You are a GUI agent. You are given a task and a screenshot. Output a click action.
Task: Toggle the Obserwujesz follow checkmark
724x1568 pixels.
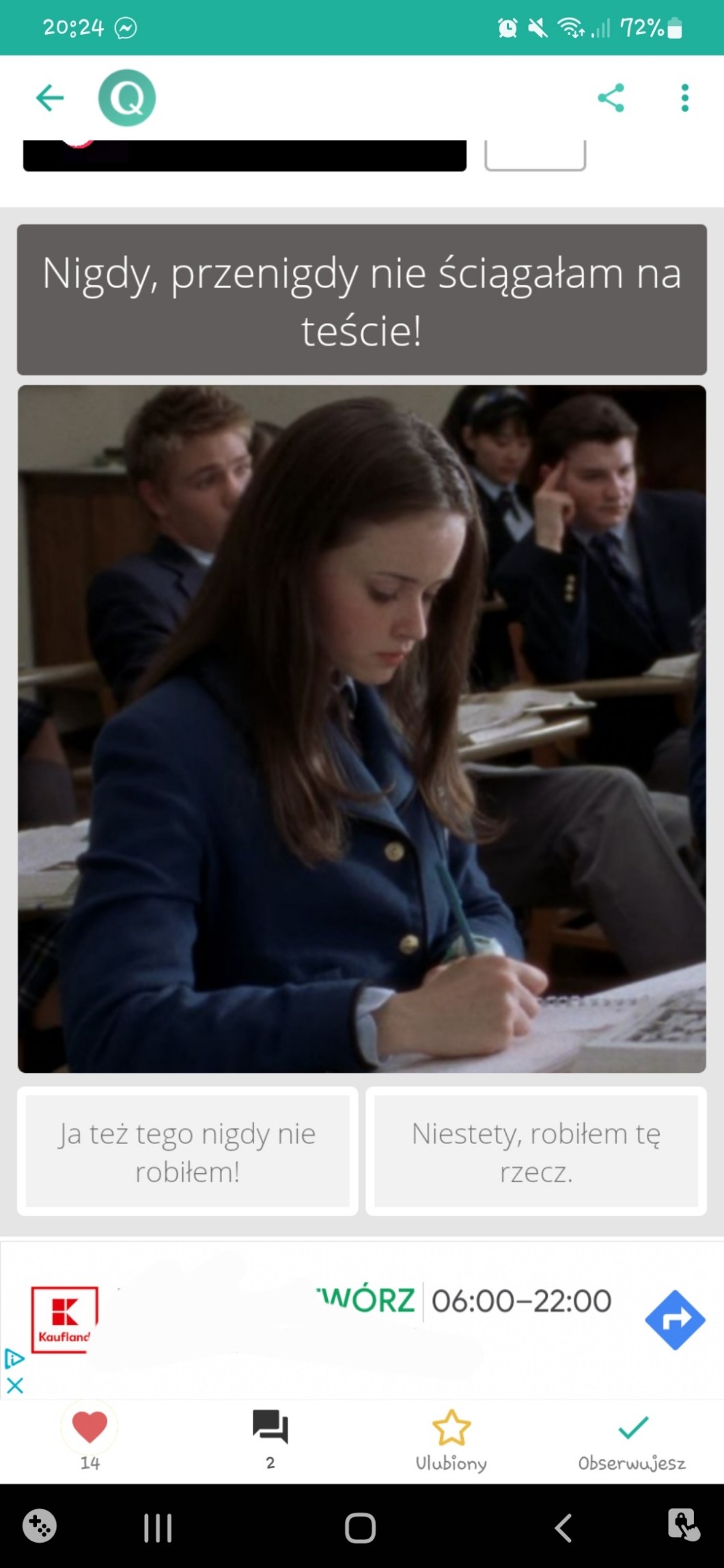point(632,1428)
